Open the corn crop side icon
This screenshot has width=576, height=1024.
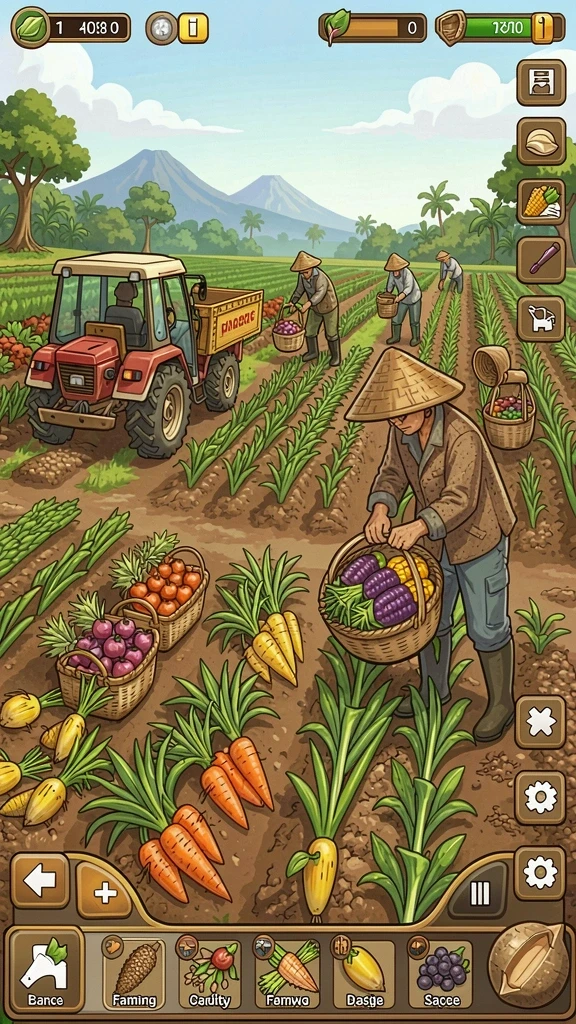(541, 202)
